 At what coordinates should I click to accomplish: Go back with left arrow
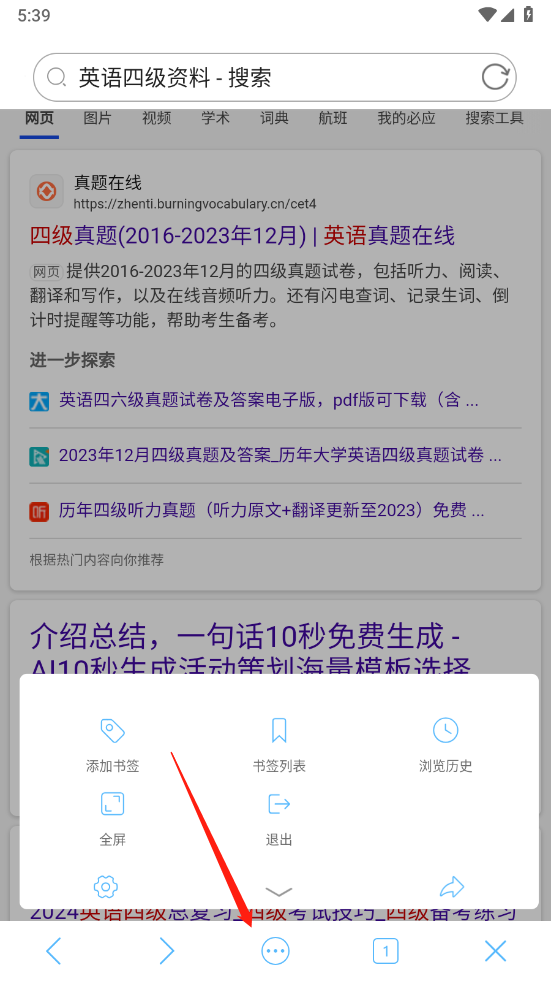click(54, 951)
